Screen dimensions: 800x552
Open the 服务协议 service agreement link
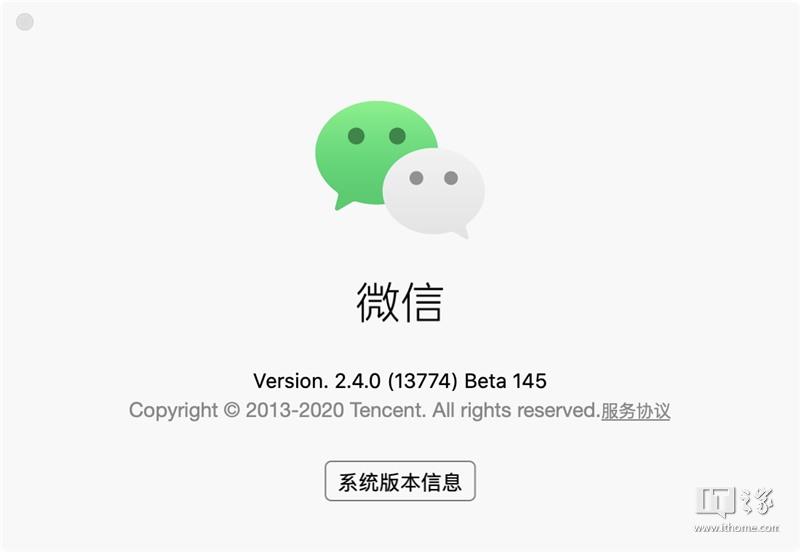click(635, 411)
